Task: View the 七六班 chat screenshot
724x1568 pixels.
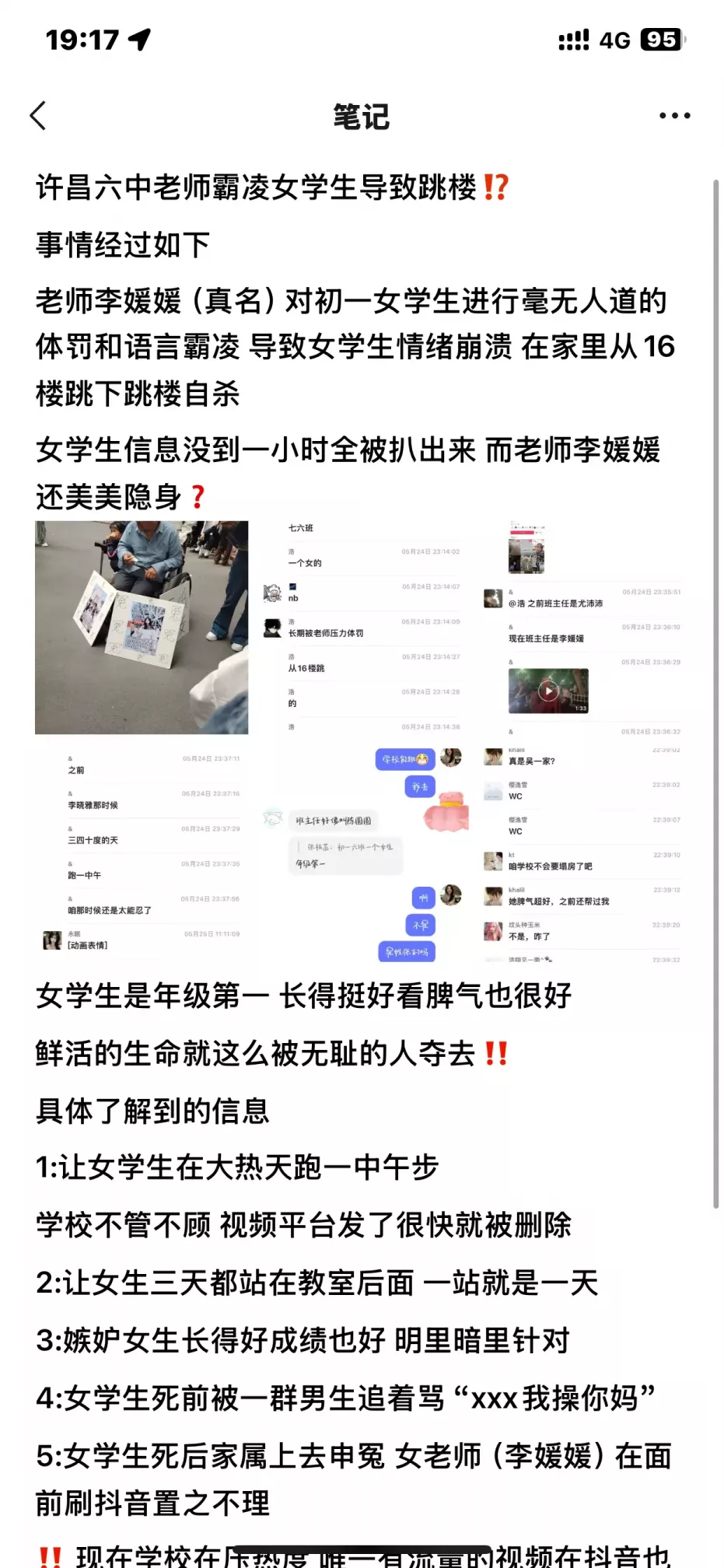Action: pos(362,628)
